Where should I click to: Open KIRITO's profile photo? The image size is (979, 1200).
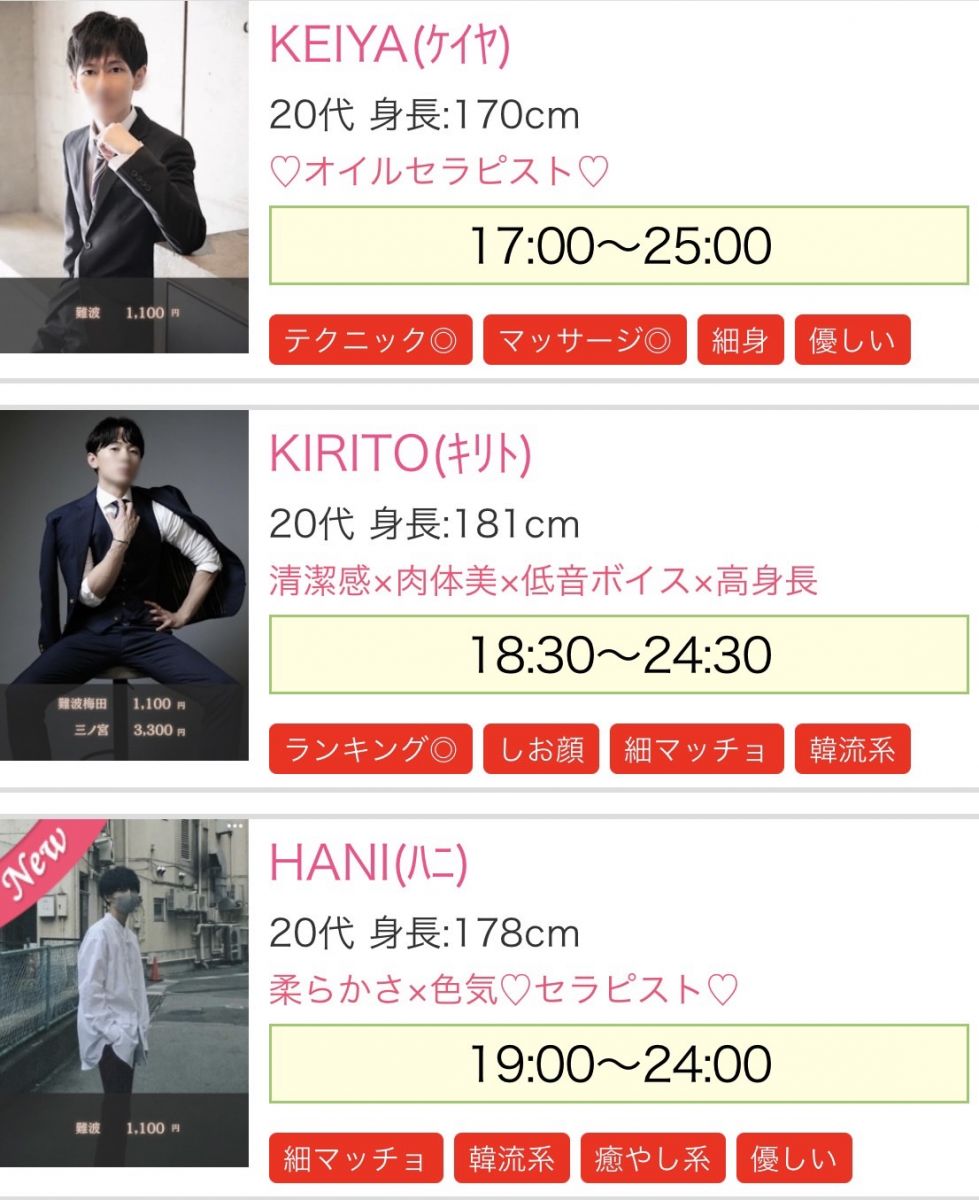click(x=124, y=585)
